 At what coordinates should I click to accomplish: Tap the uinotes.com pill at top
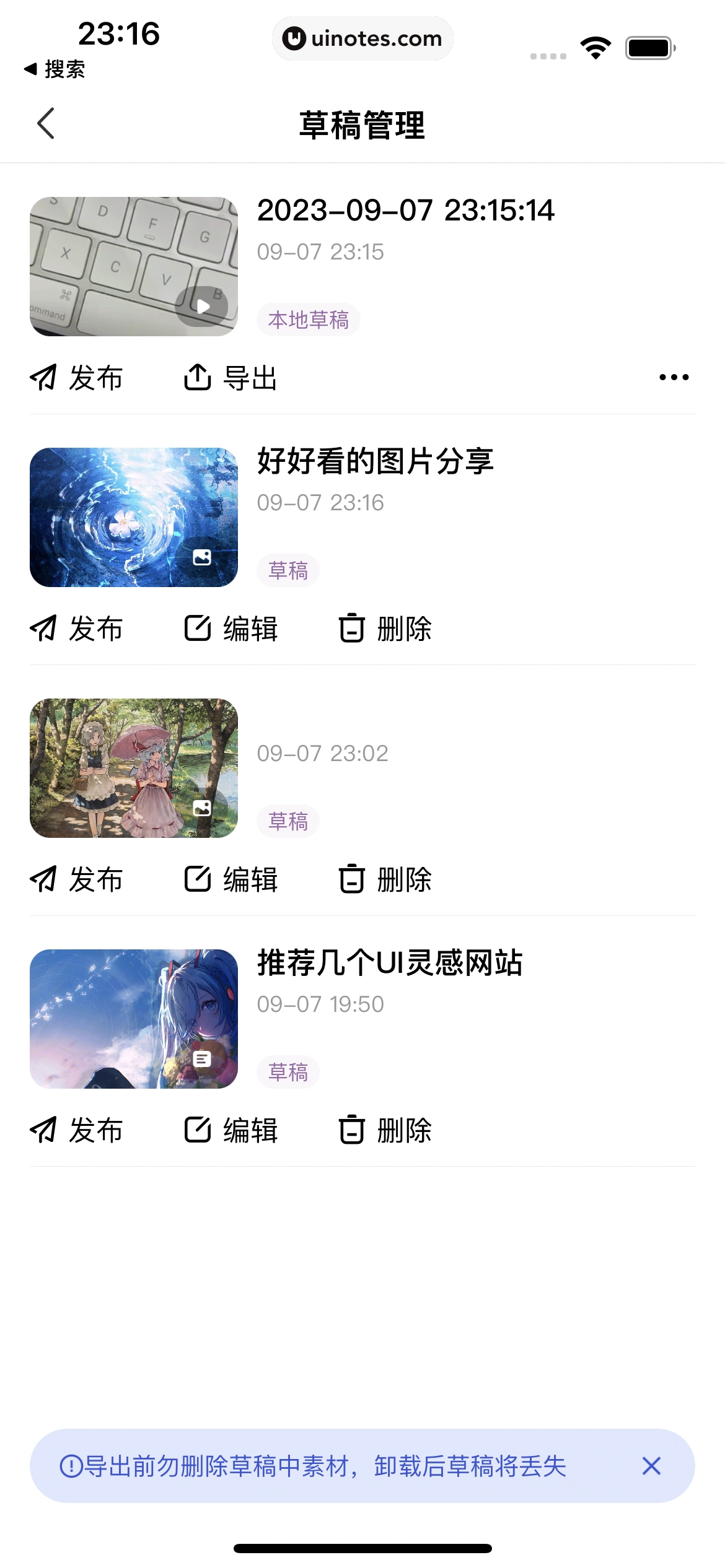pos(362,38)
